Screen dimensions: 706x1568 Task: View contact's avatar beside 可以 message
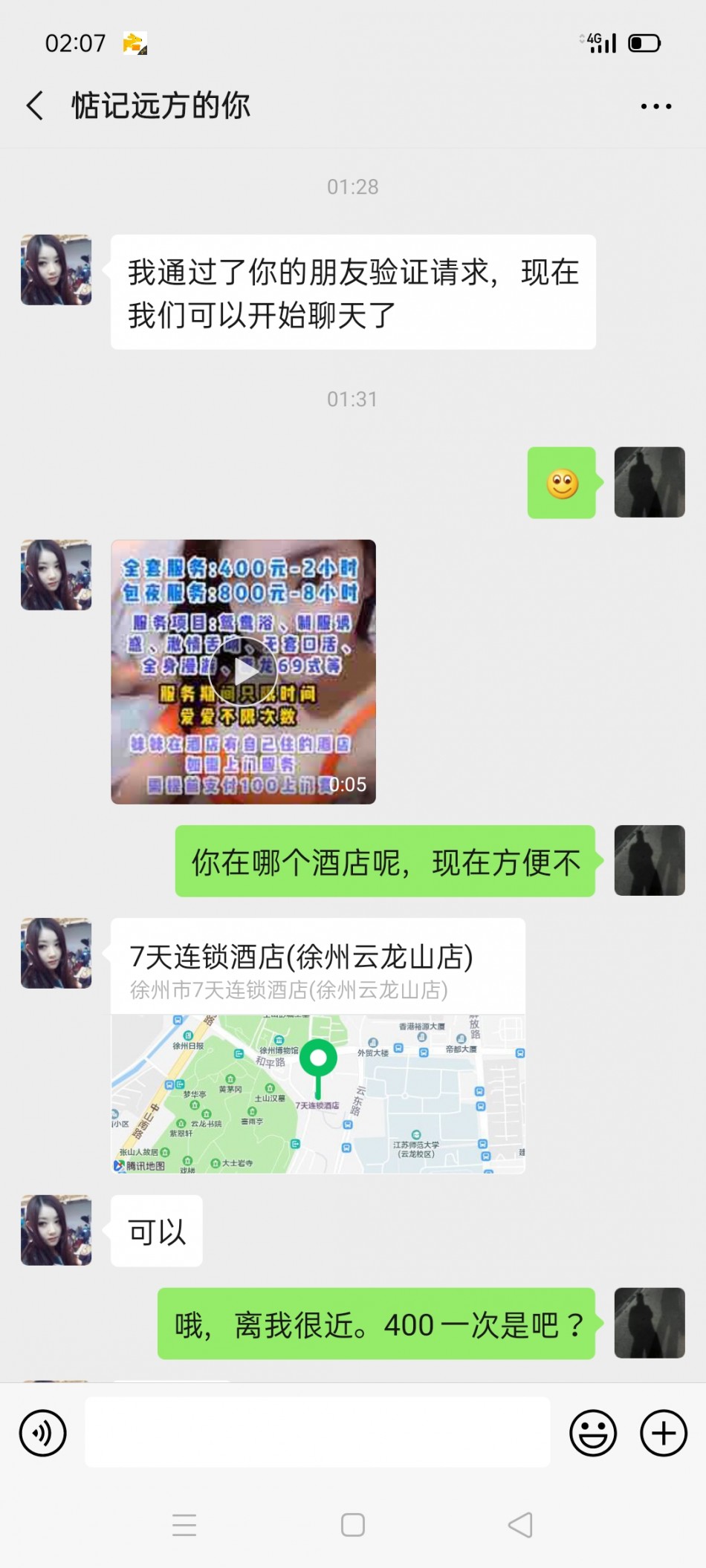56,1230
